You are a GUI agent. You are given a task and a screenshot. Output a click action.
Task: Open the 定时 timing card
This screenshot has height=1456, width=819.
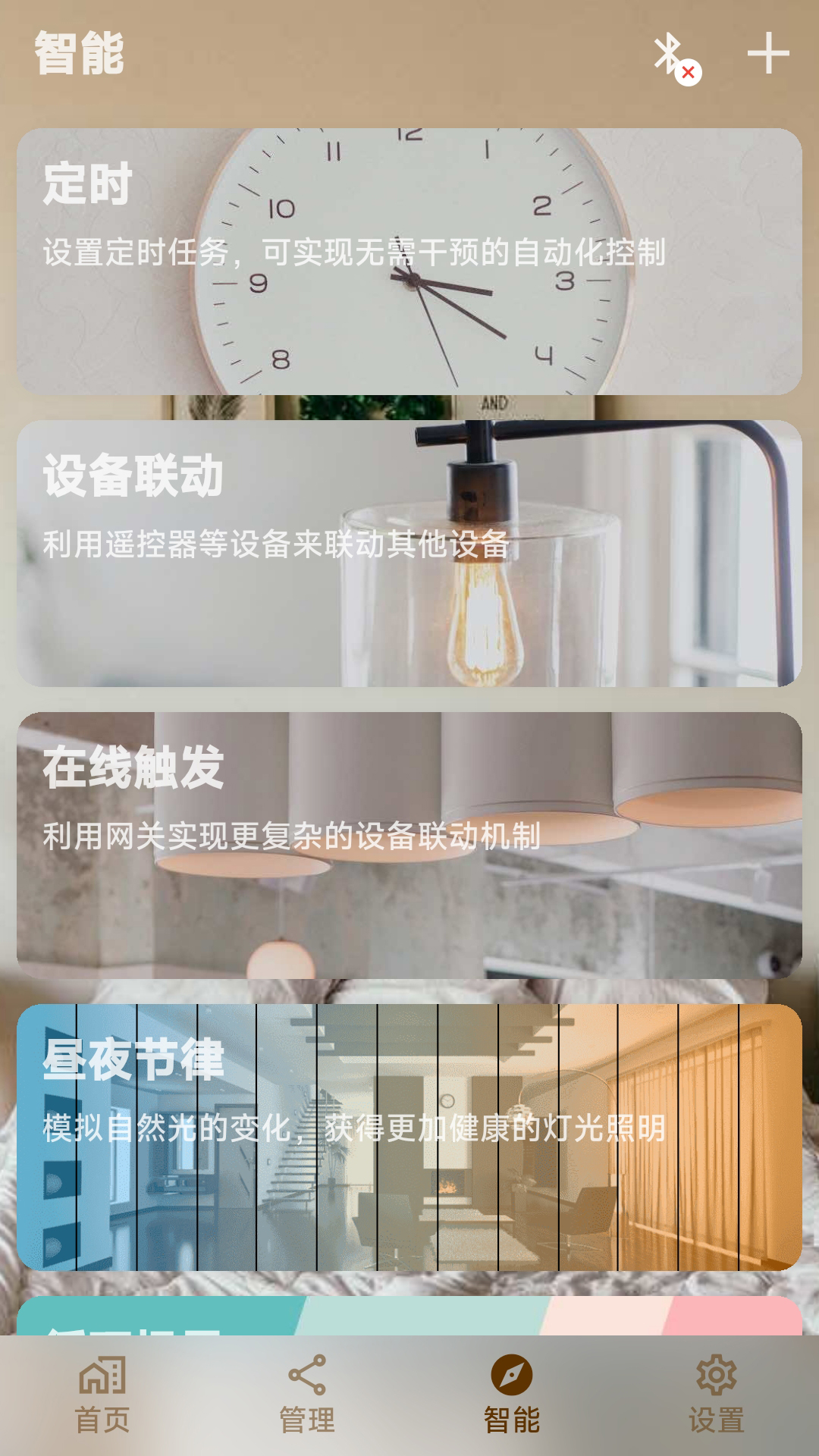409,258
